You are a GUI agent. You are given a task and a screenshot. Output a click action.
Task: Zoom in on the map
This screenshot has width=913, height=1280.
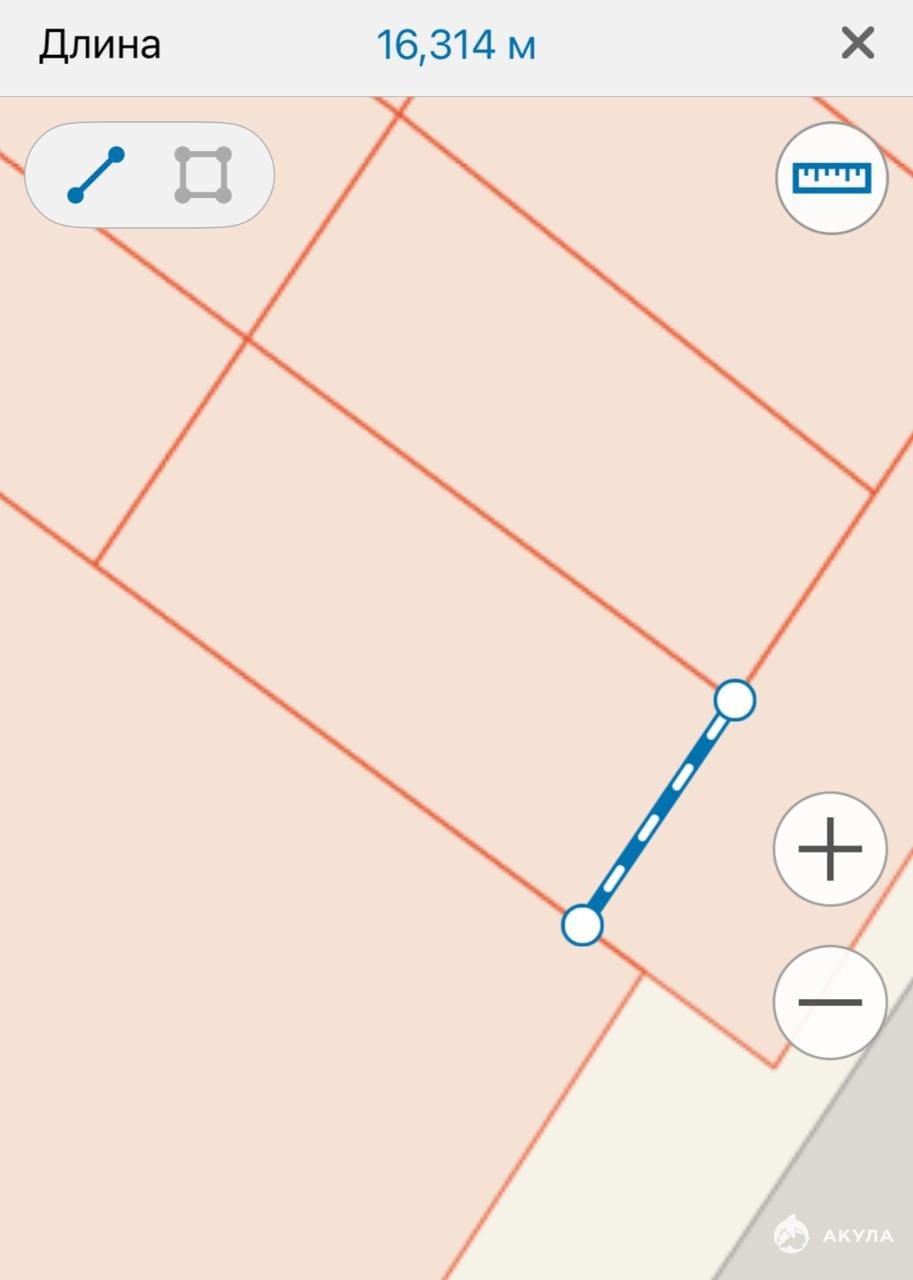[x=830, y=849]
